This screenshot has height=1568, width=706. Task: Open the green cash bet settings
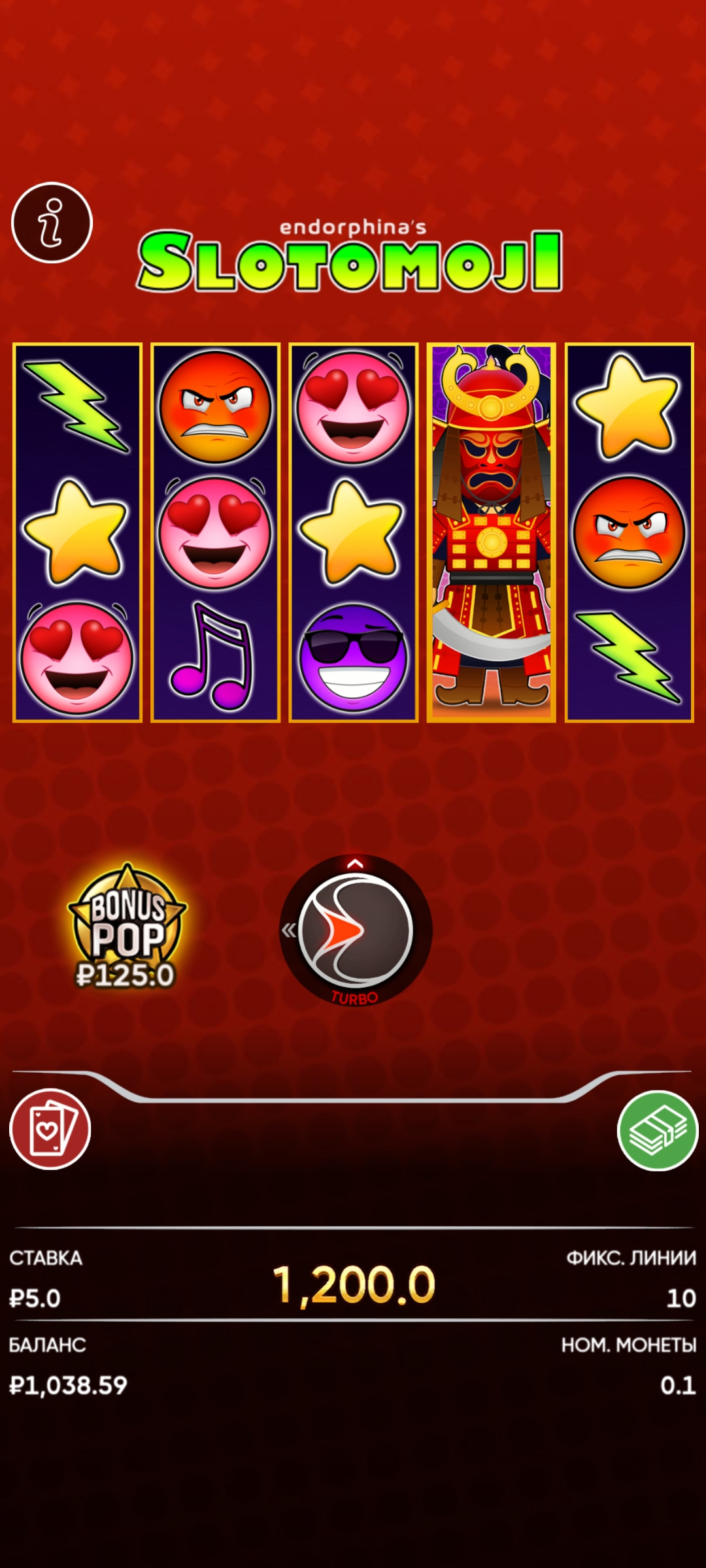pos(658,1130)
